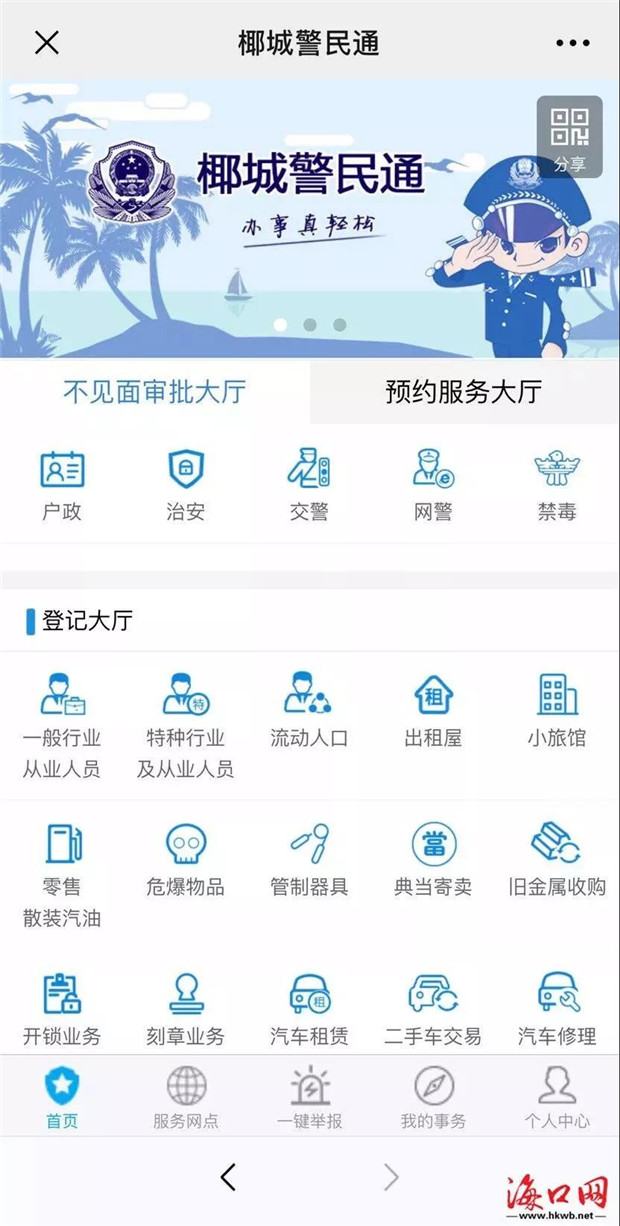
Task: Open the 户政 service
Action: click(x=62, y=486)
